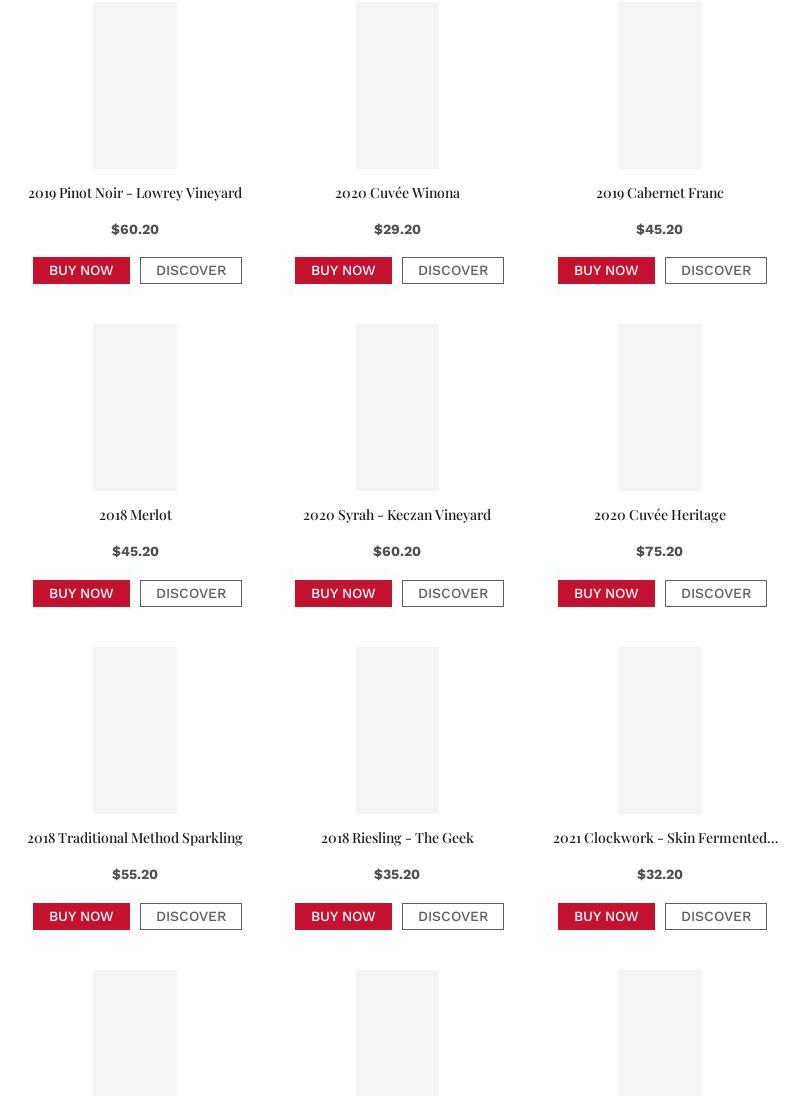This screenshot has height=1096, width=795.
Task: Discover the 2018 Riesling The Geek
Action: pos(453,916)
